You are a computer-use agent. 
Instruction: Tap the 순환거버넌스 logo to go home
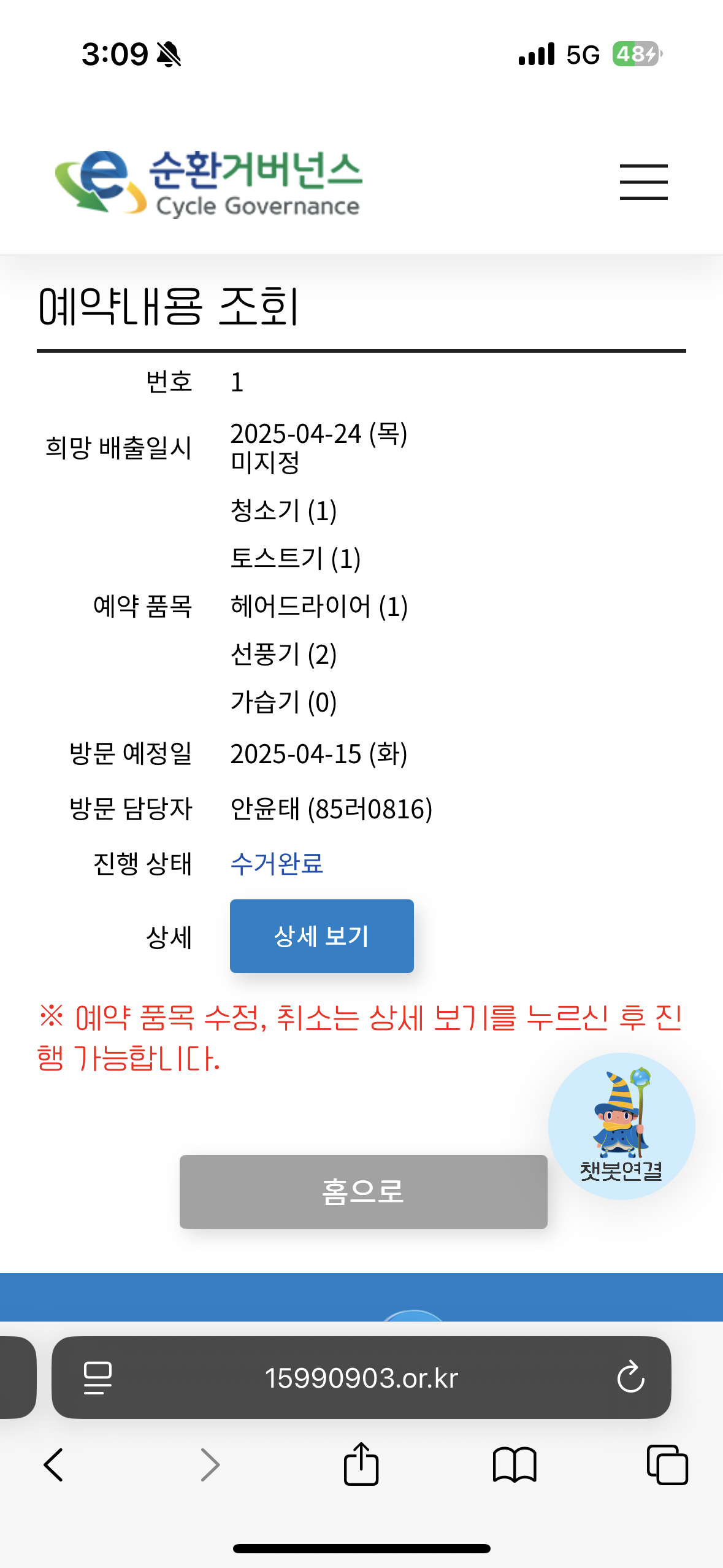(208, 183)
